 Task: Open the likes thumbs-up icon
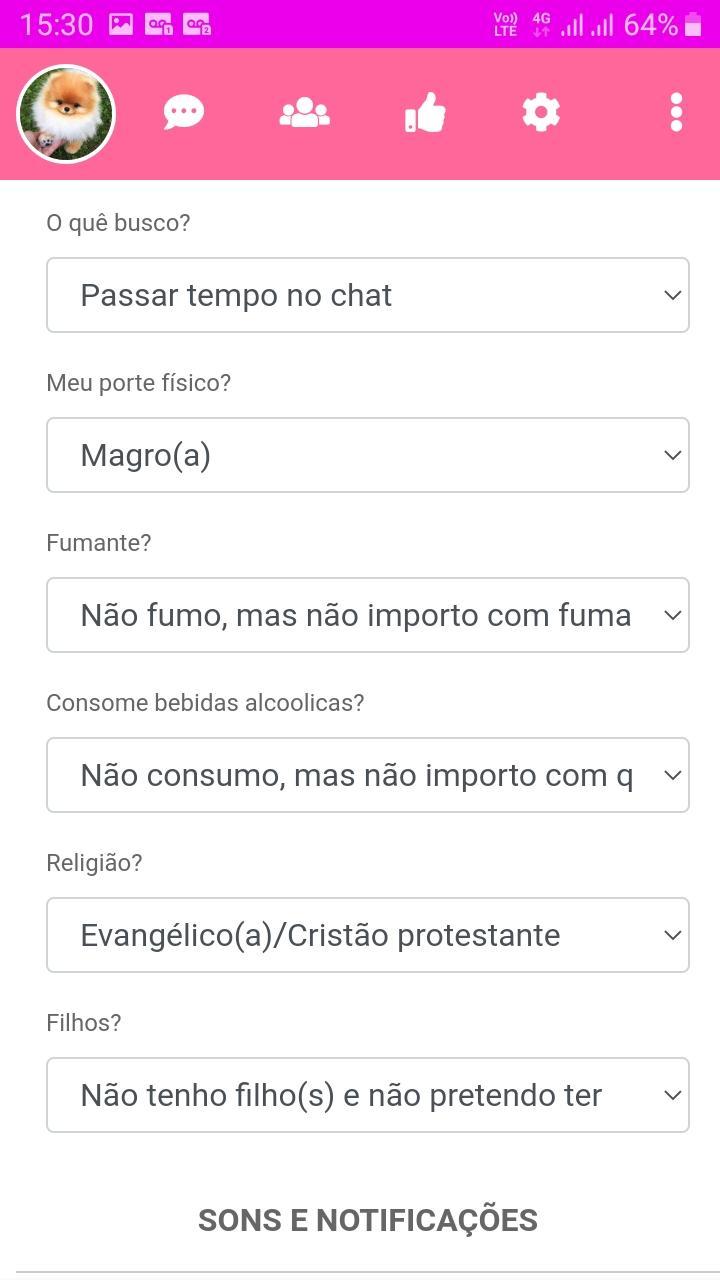pyautogui.click(x=424, y=112)
